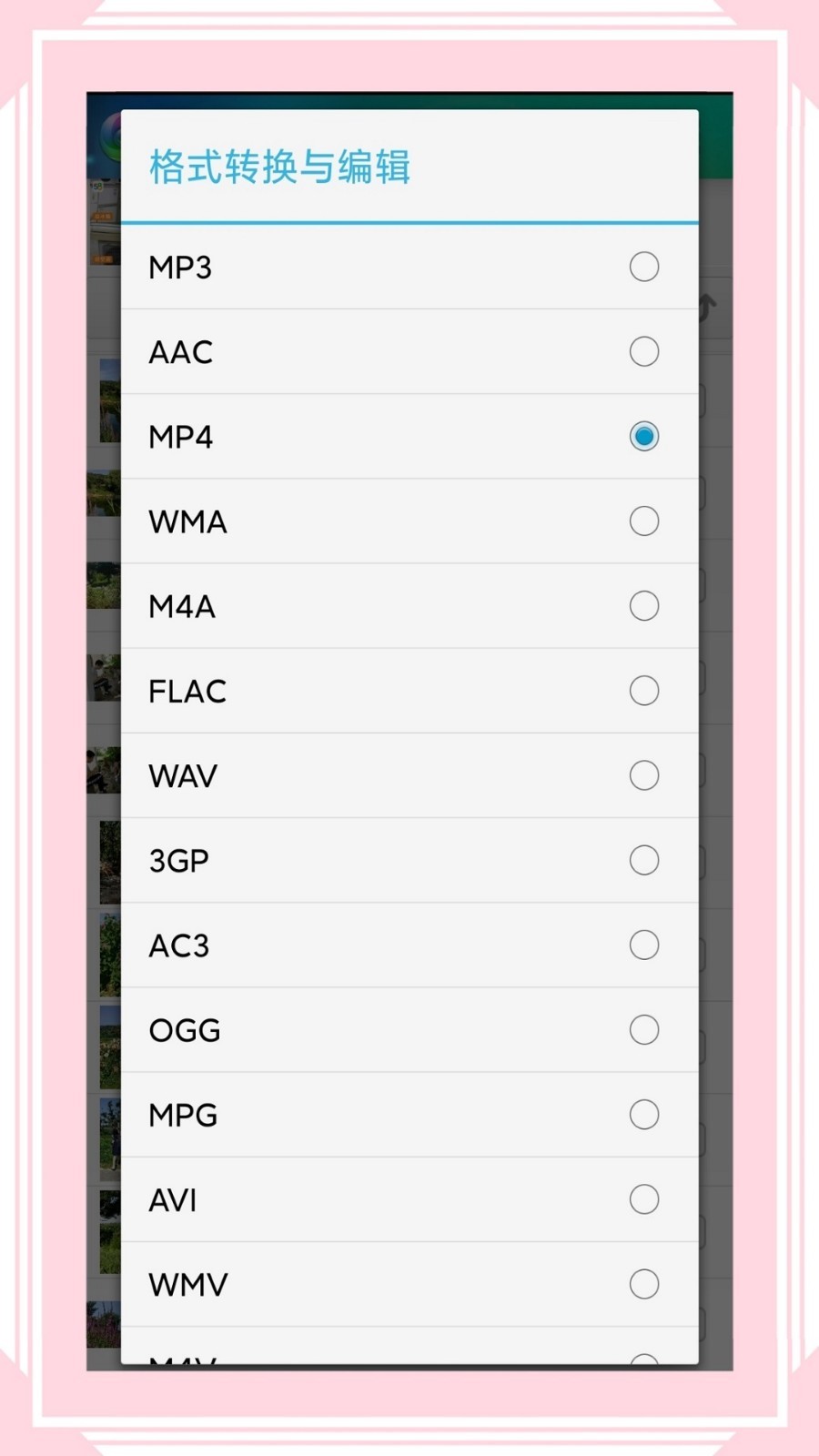The image size is (819, 1456).
Task: Choose AAC as the output format
Action: pos(644,352)
